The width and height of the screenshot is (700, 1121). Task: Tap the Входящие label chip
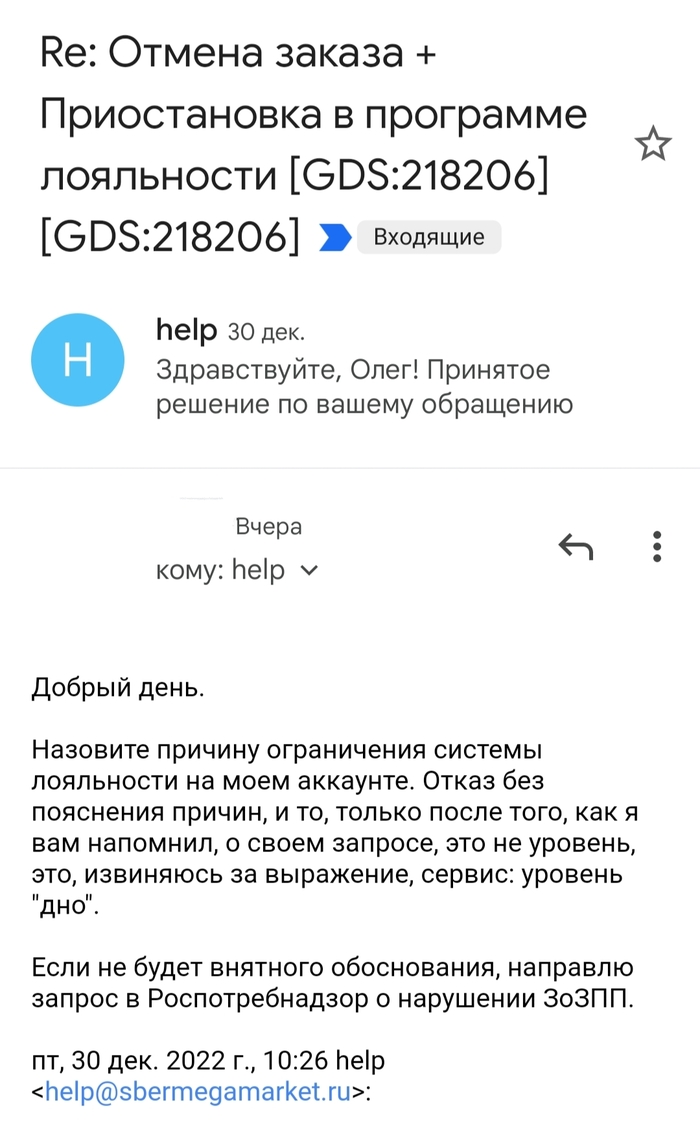pos(429,237)
